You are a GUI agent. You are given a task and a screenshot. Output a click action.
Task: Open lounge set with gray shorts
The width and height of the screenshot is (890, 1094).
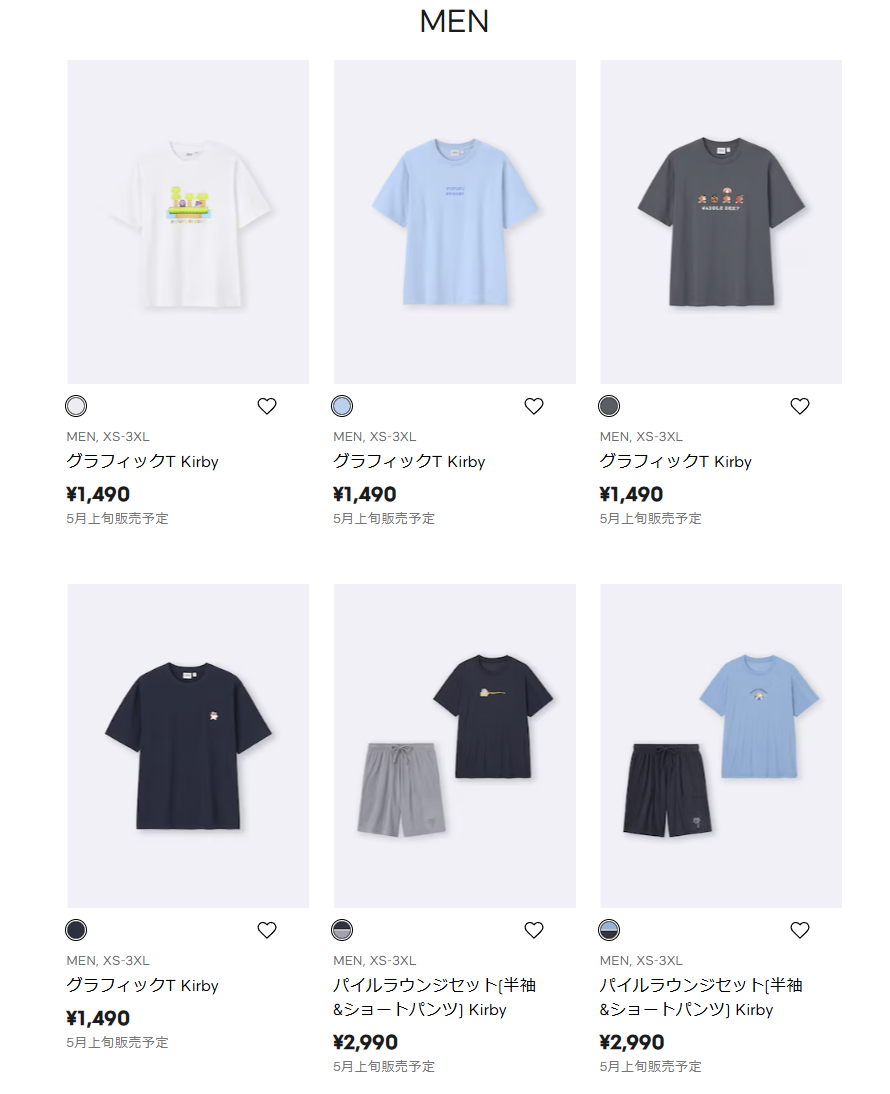(x=454, y=746)
